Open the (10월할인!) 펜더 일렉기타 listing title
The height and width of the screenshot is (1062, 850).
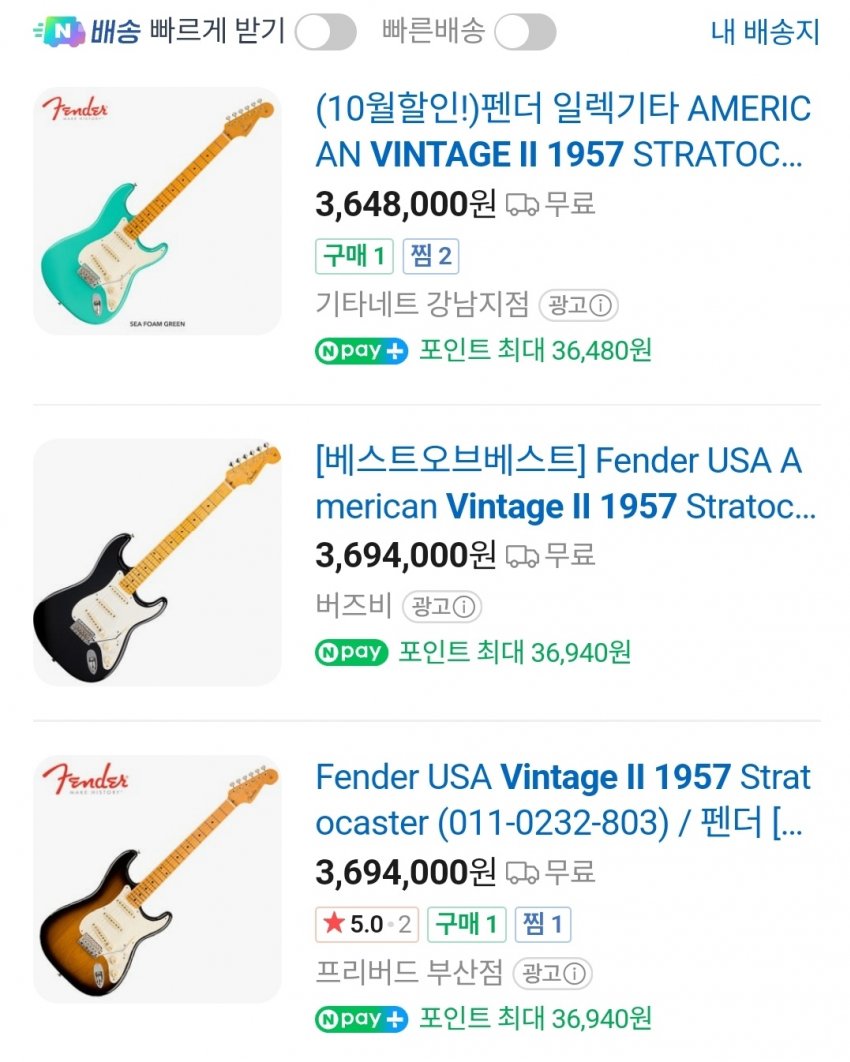[563, 131]
